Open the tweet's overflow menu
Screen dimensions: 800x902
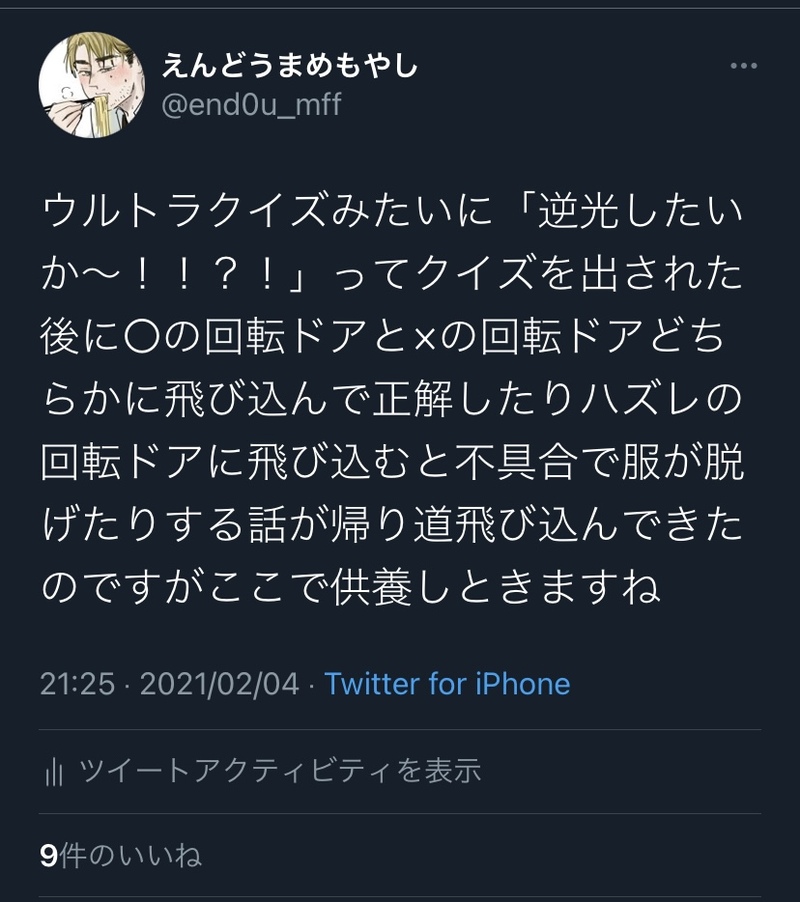point(743,66)
